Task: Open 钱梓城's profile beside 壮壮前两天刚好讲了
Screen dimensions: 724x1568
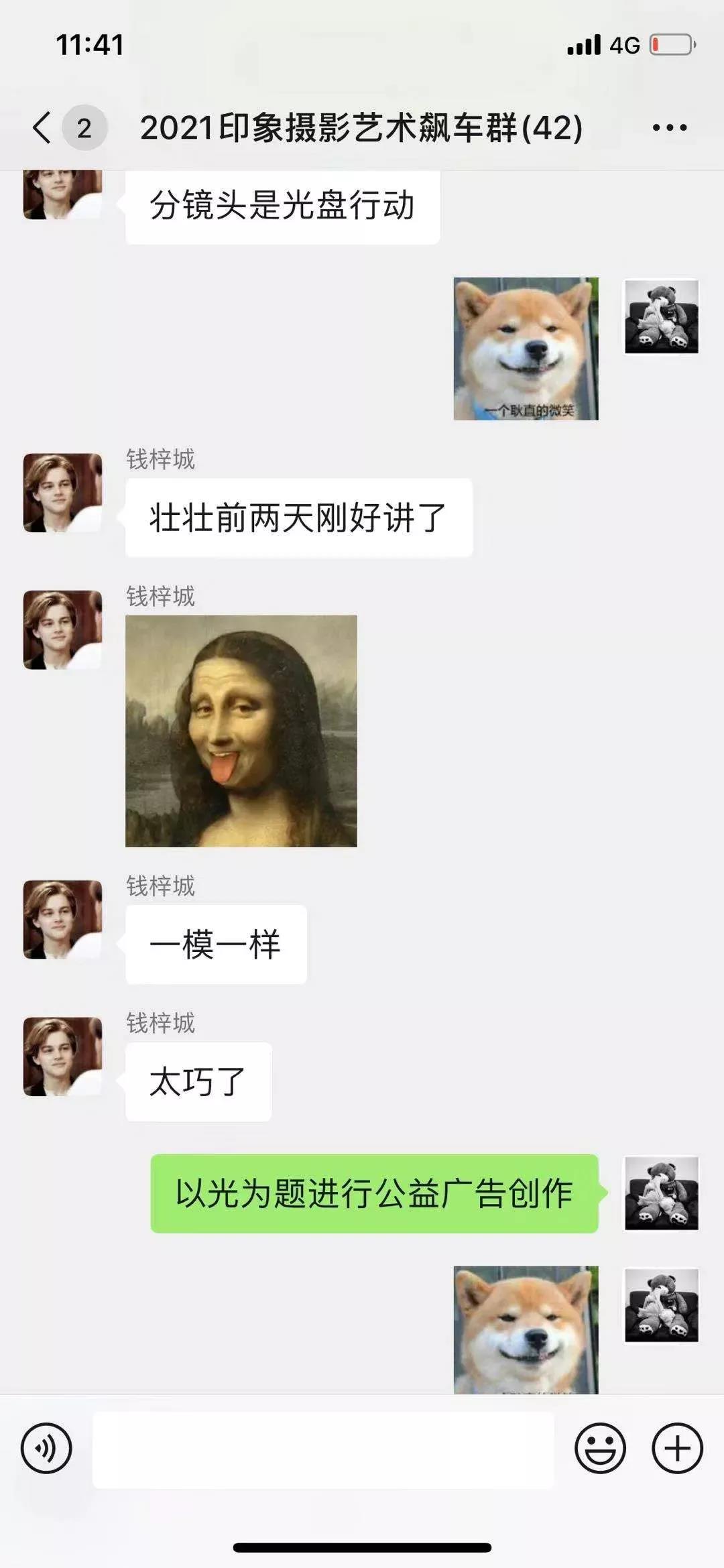Action: tap(63, 493)
